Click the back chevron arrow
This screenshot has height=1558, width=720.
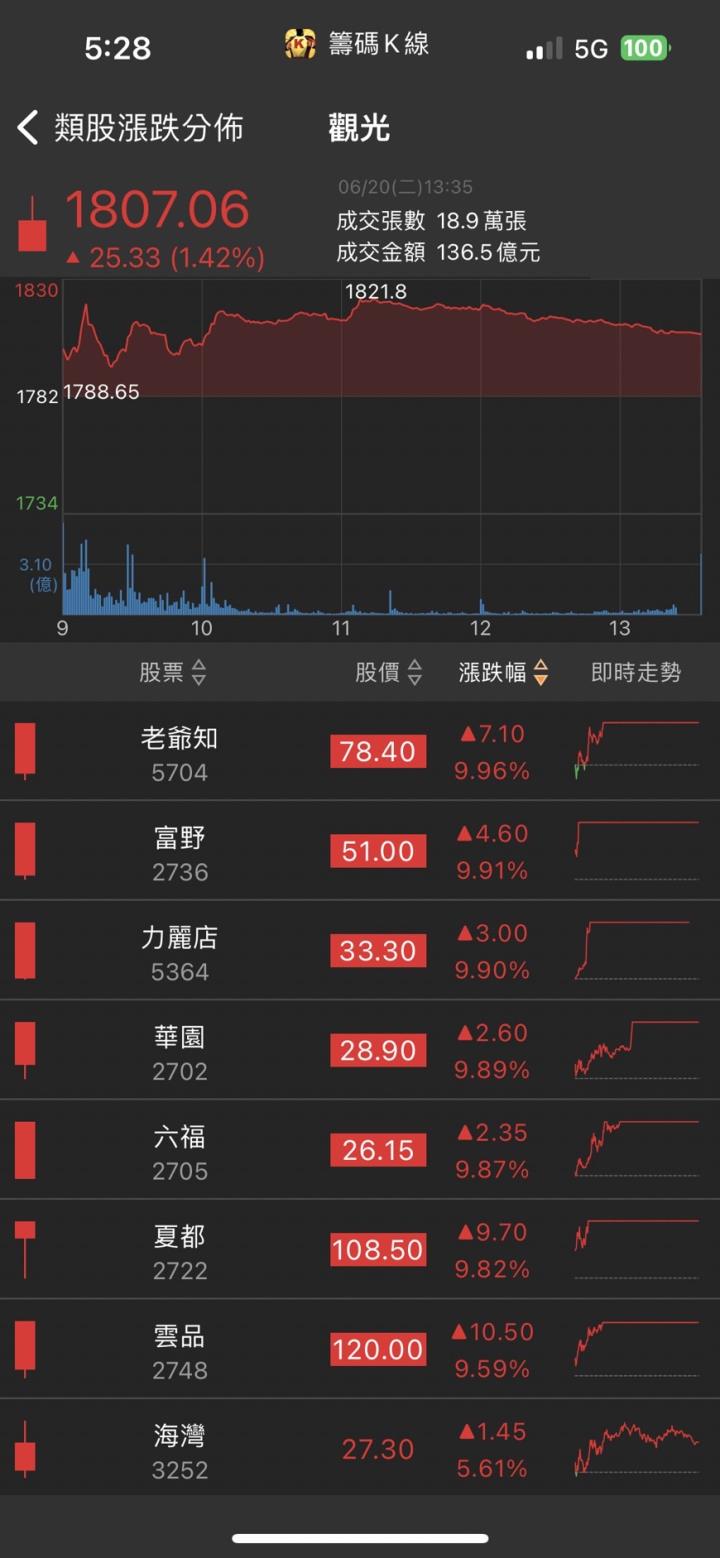pyautogui.click(x=25, y=128)
